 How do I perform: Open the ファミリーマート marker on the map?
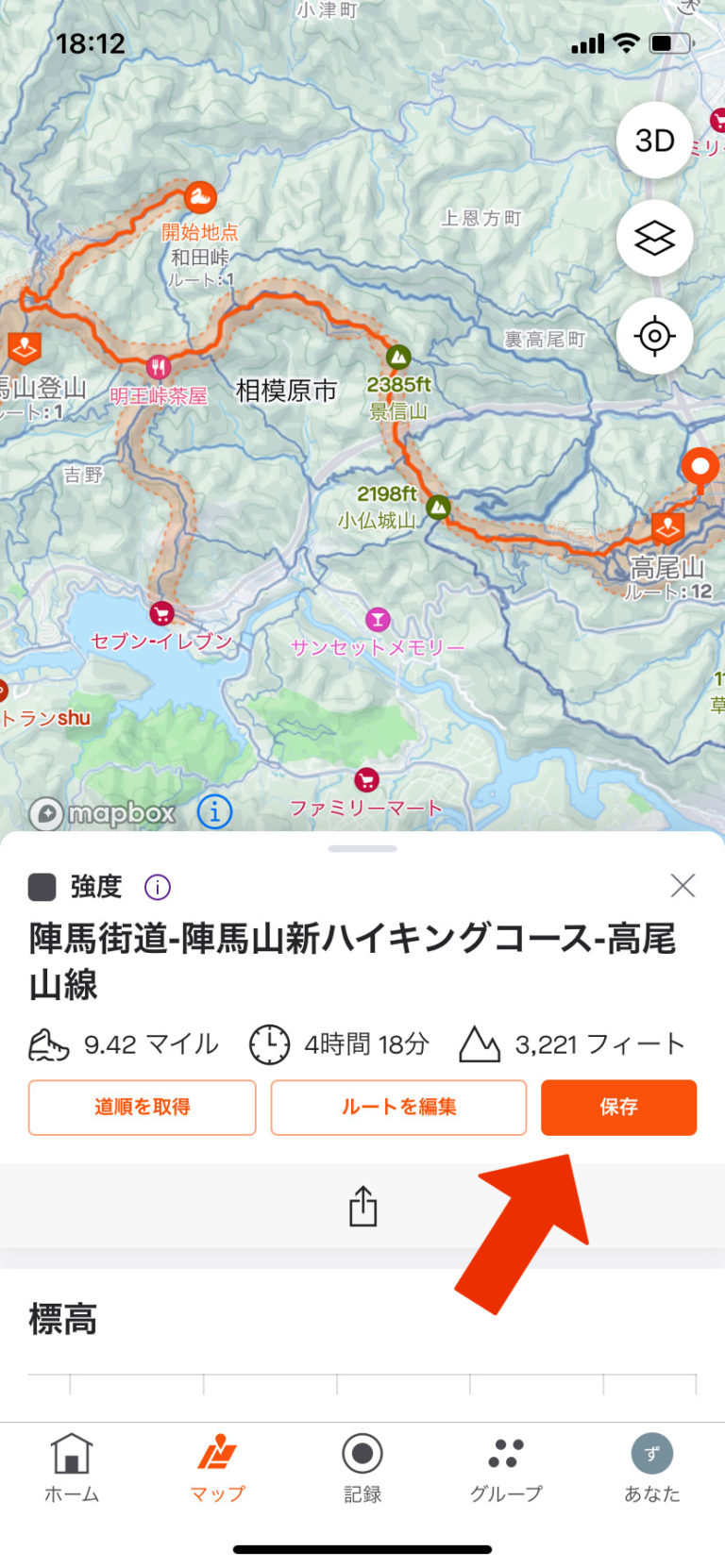(x=367, y=780)
